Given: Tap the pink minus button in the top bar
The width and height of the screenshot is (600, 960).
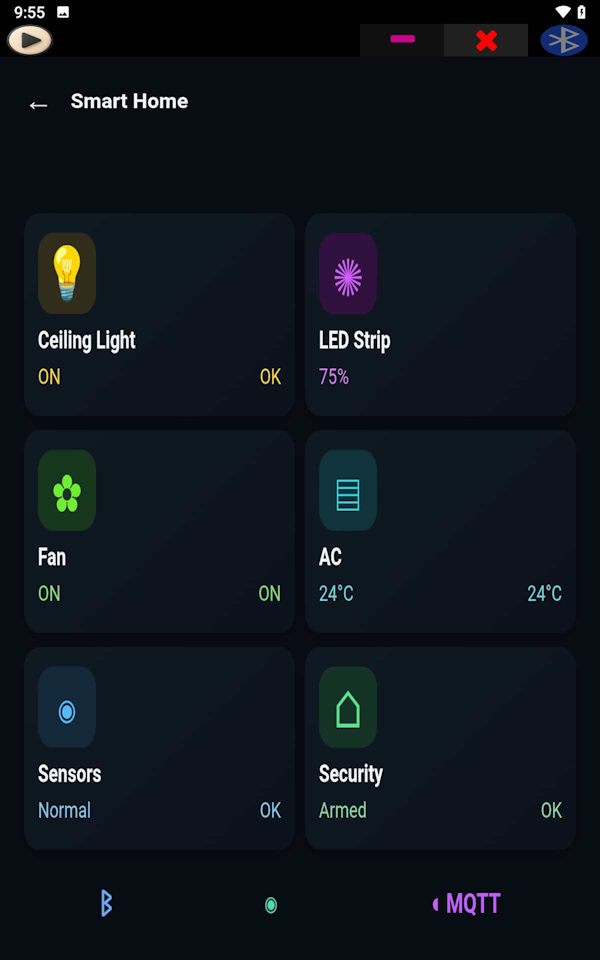Looking at the screenshot, I should coord(402,40).
